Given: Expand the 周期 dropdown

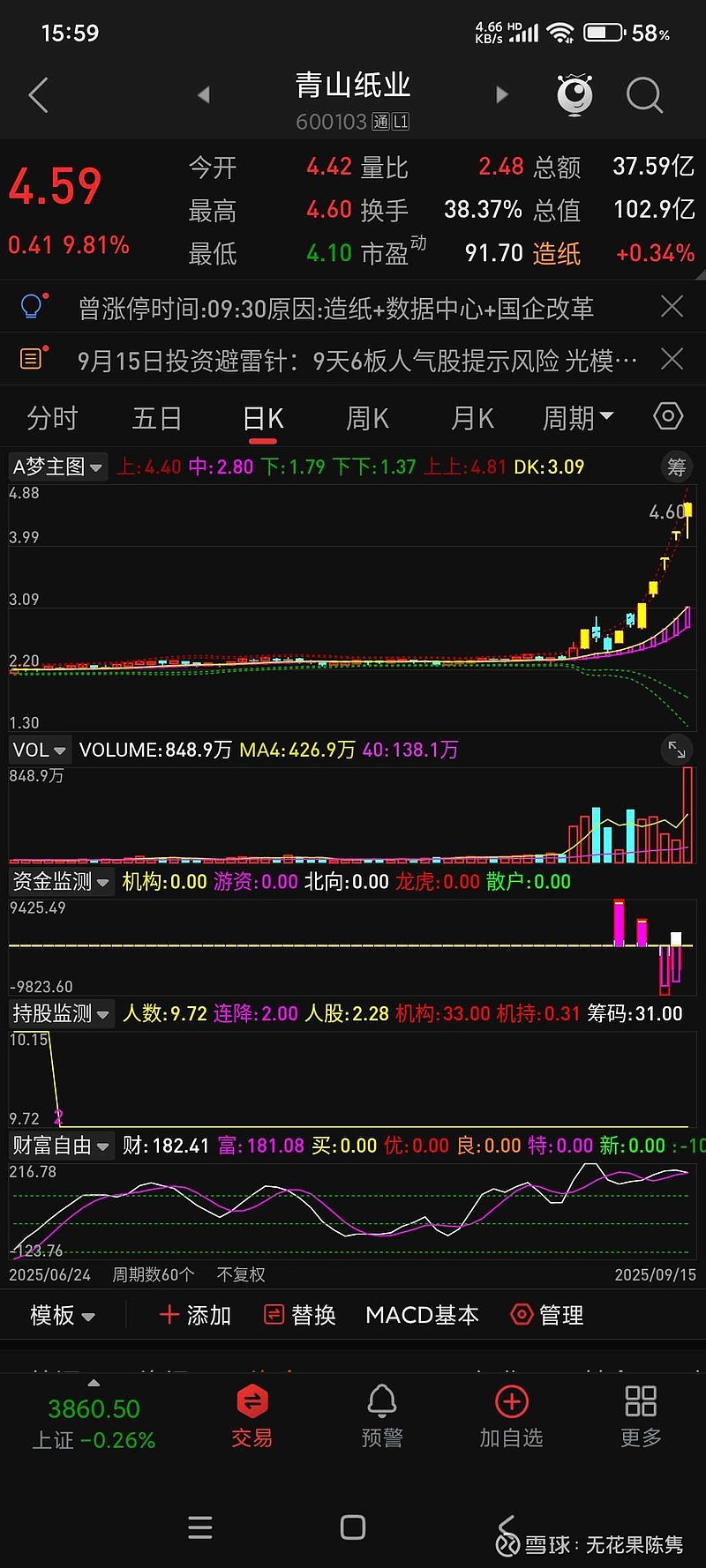Looking at the screenshot, I should coord(577,418).
